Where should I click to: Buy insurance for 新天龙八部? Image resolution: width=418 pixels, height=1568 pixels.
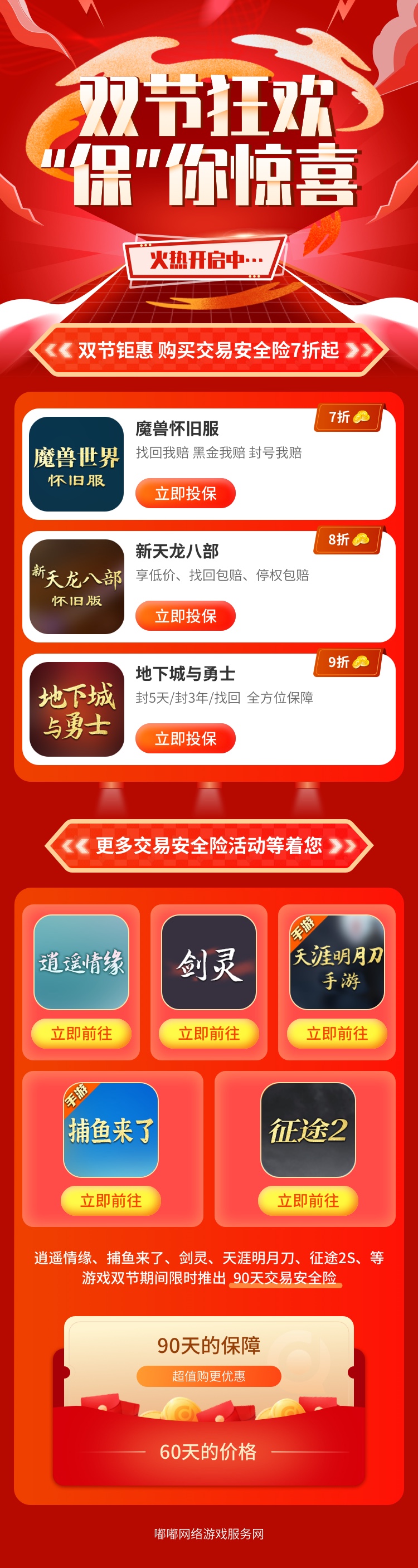[185, 615]
